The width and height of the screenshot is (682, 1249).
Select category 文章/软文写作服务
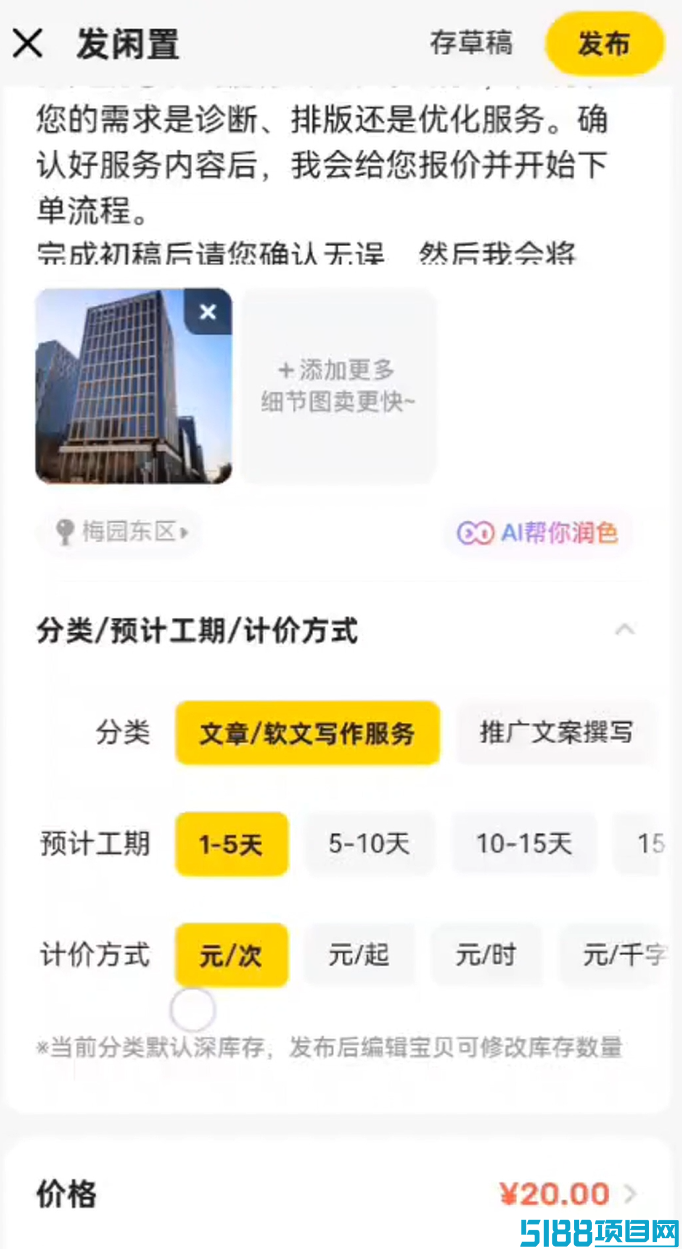[x=307, y=733]
